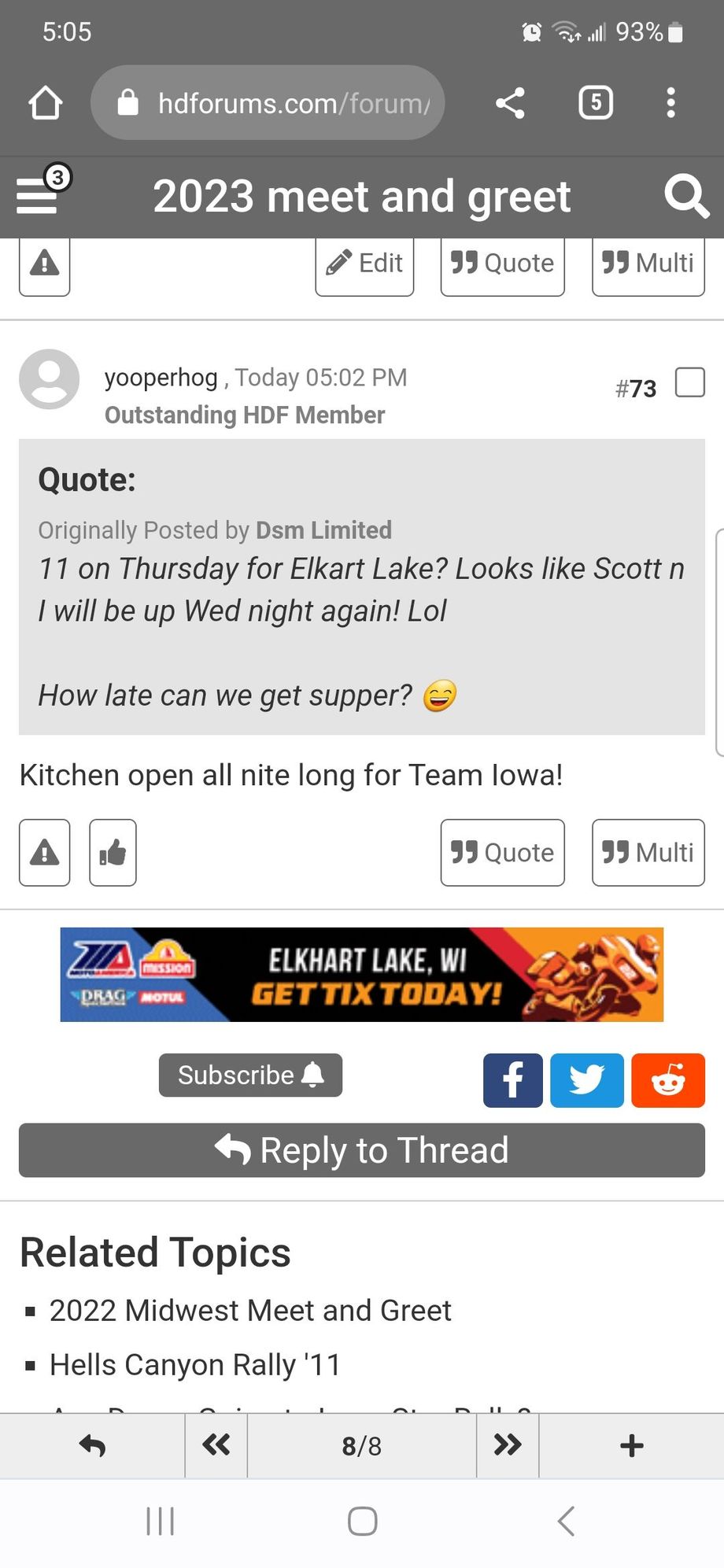
Task: Open the forum hamburger menu
Action: pos(38,195)
